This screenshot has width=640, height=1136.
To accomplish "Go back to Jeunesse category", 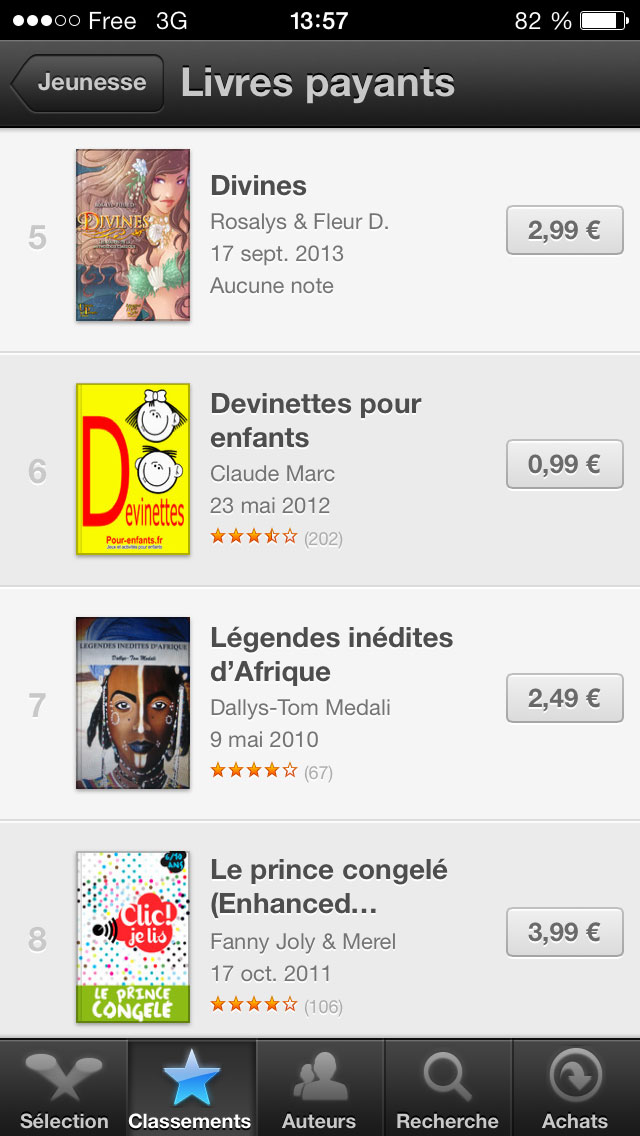I will [88, 83].
